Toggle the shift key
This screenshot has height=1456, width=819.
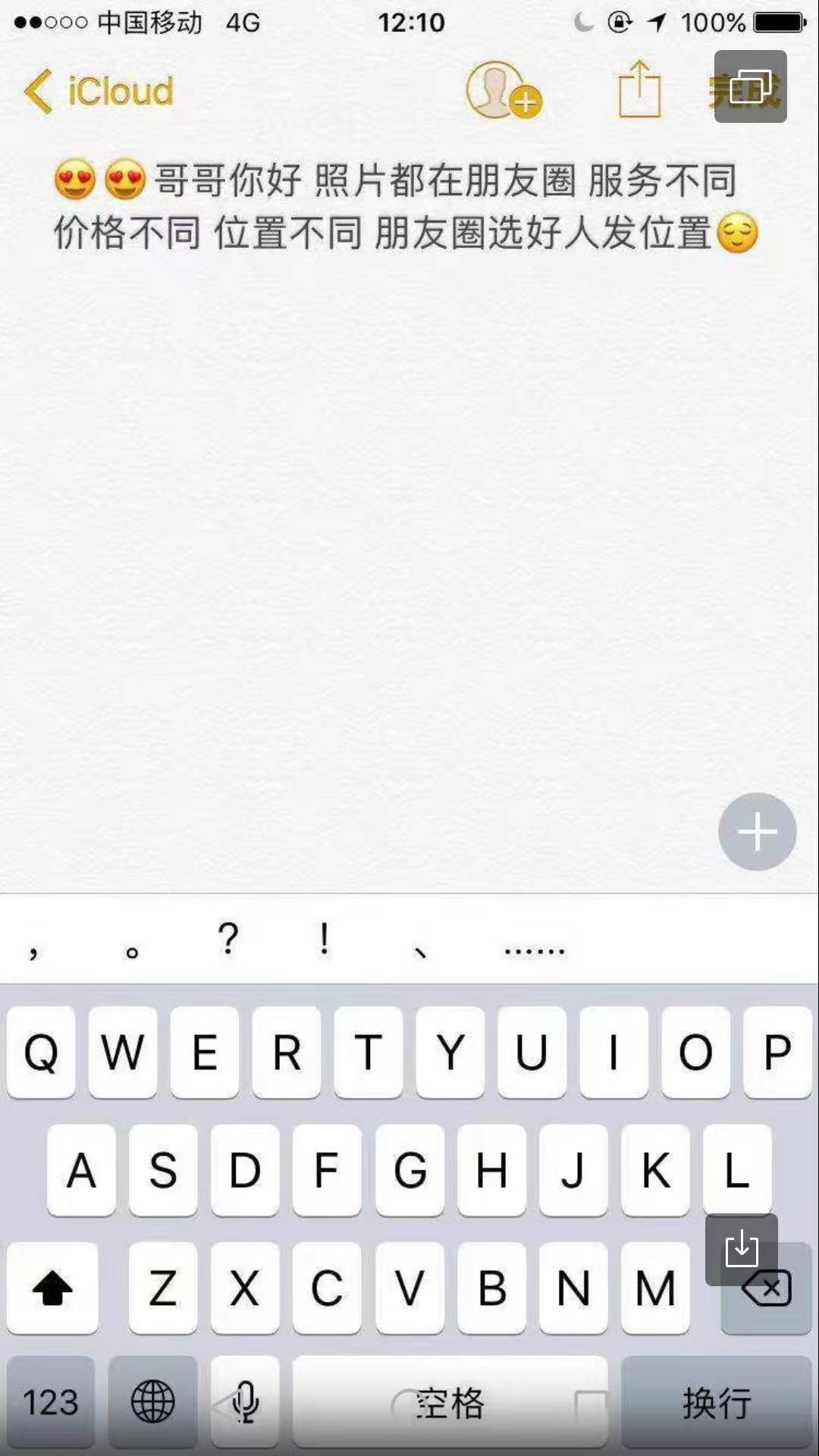point(52,1288)
